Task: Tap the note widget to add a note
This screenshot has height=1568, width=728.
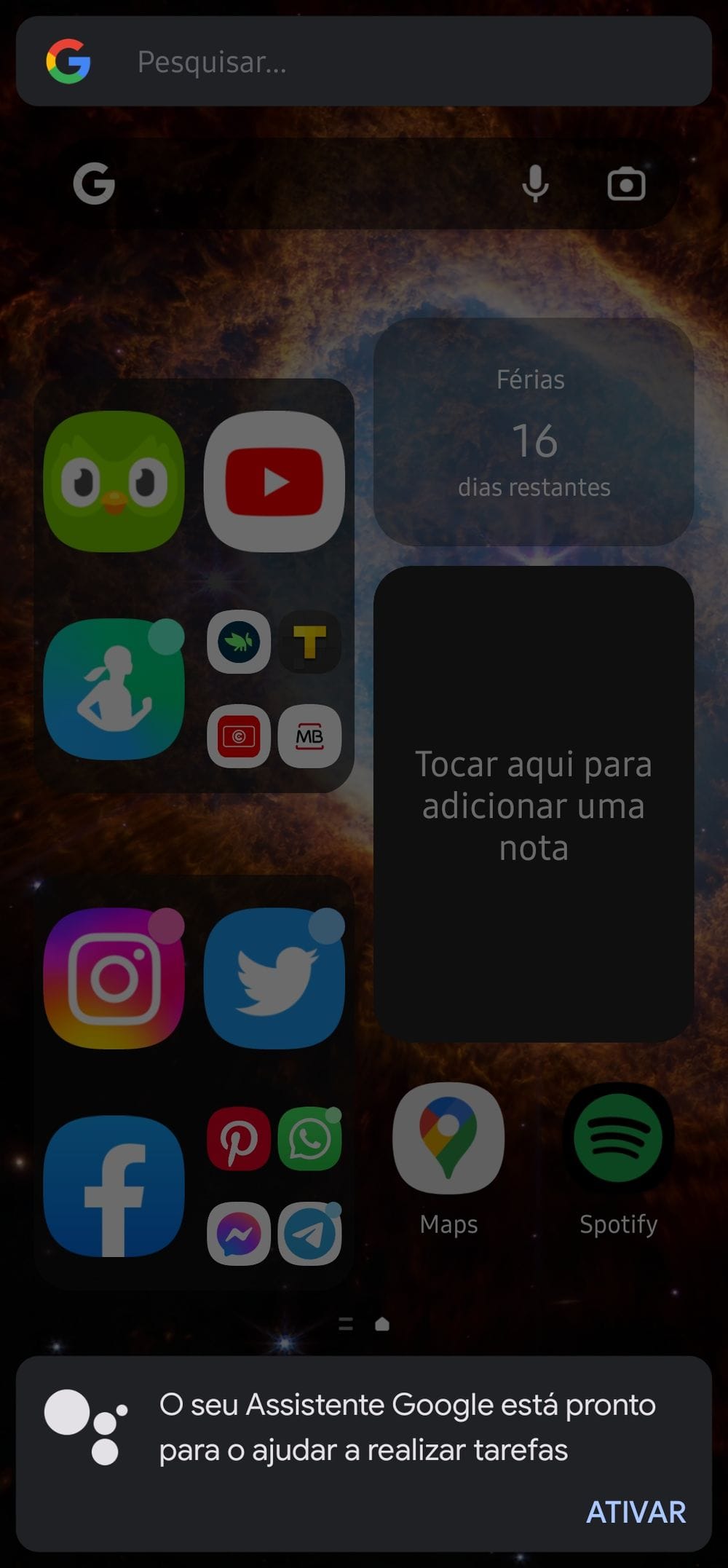Action: click(x=534, y=805)
